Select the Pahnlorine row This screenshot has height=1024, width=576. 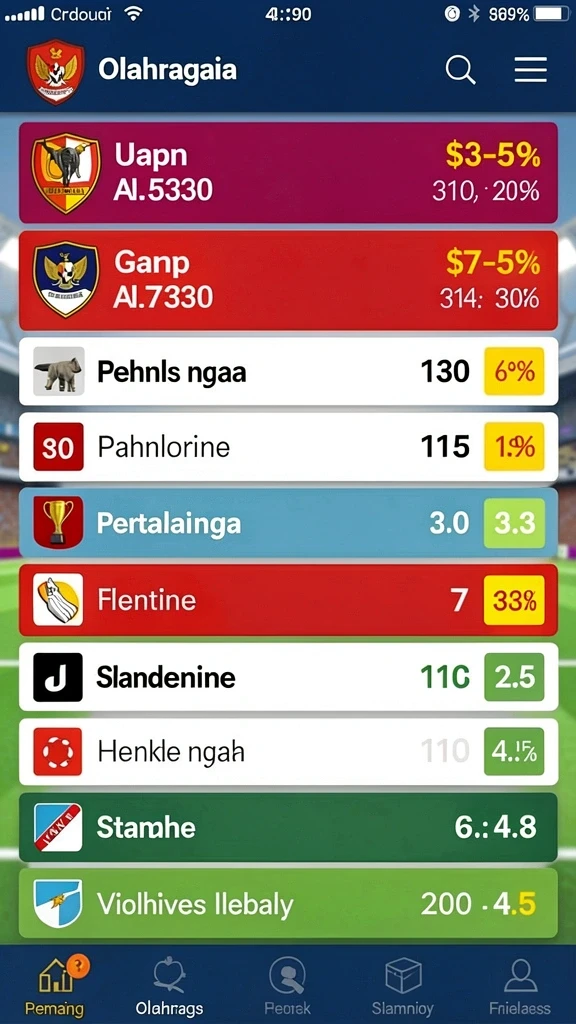click(x=288, y=447)
